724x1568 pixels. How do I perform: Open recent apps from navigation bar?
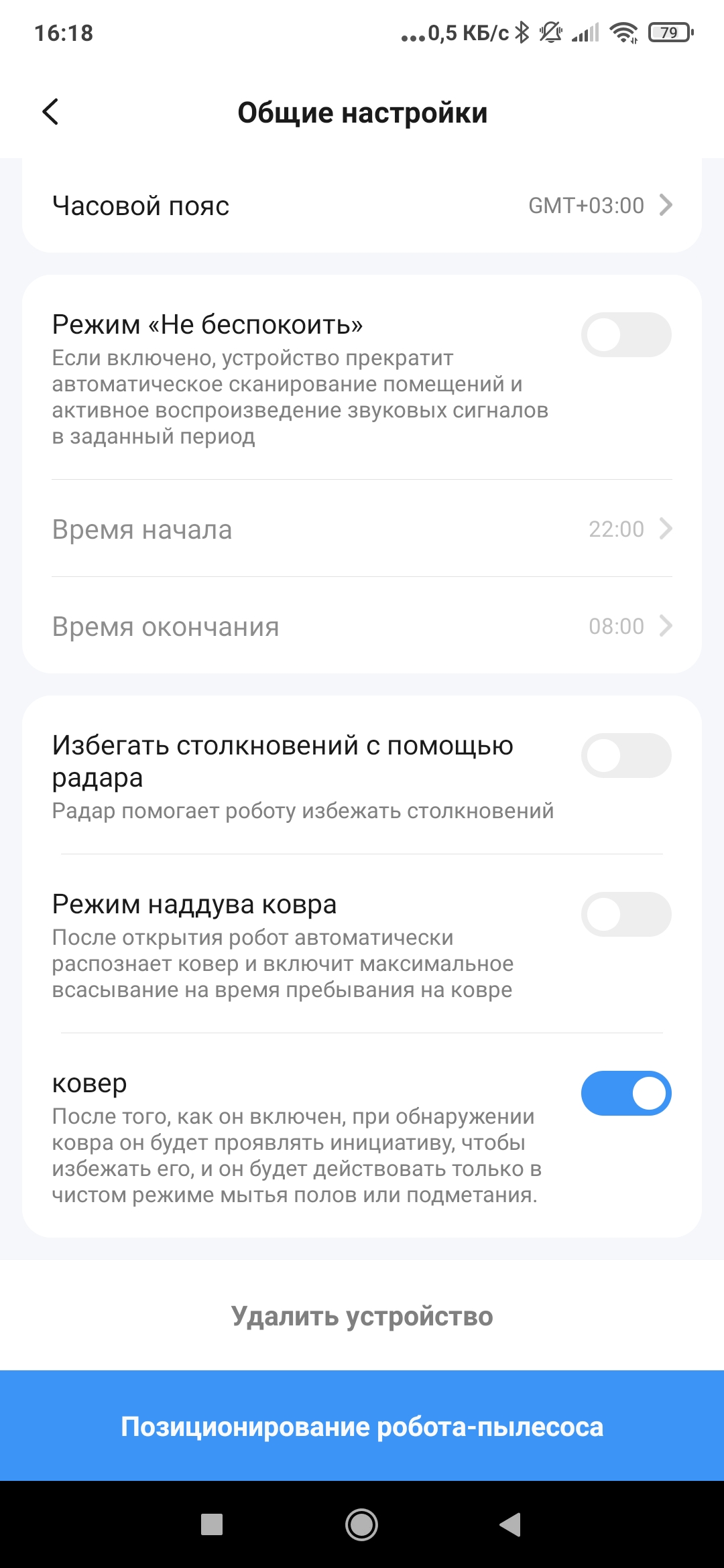pos(212,1525)
